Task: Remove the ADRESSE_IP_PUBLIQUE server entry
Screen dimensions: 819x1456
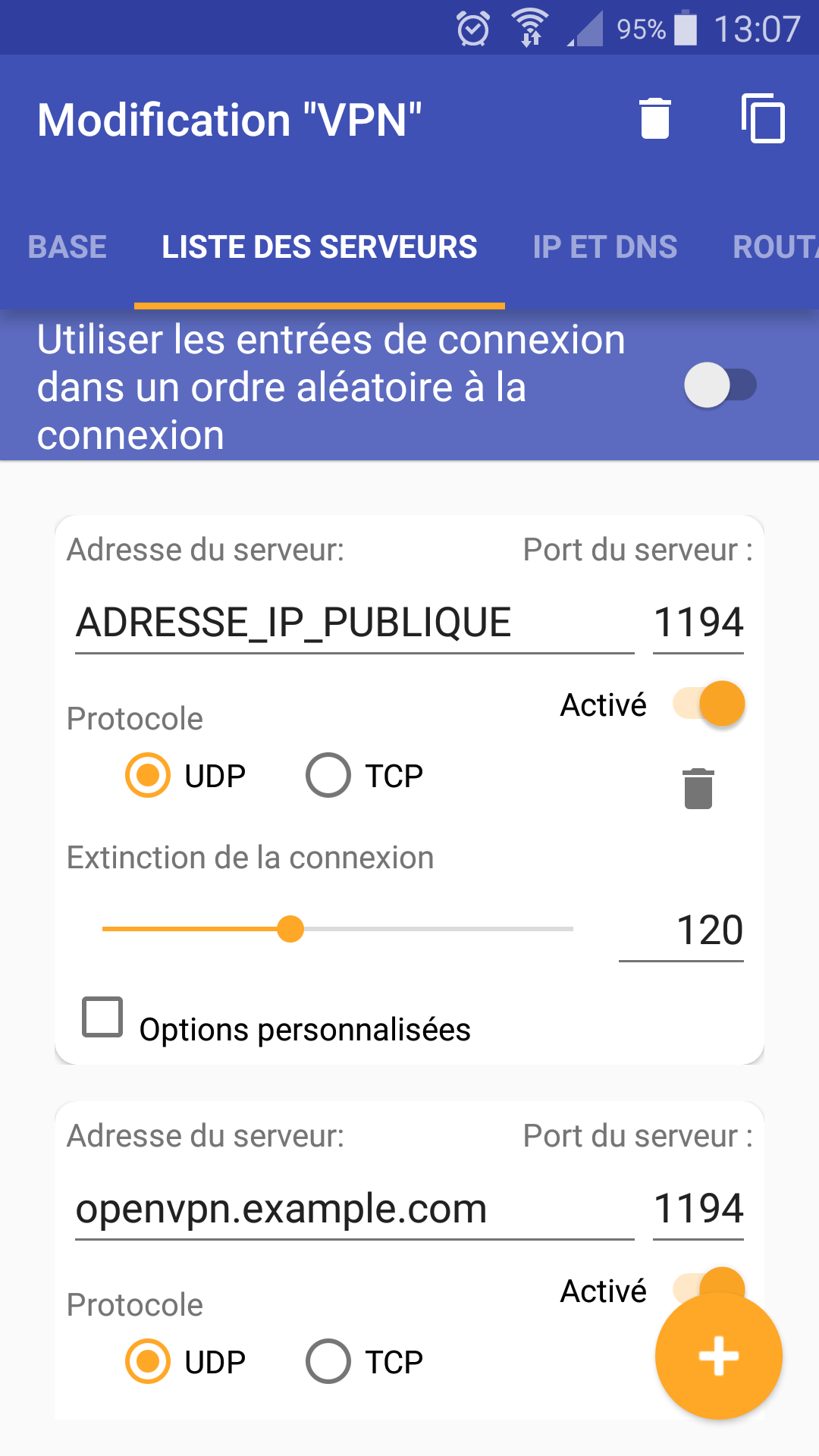Action: (698, 789)
